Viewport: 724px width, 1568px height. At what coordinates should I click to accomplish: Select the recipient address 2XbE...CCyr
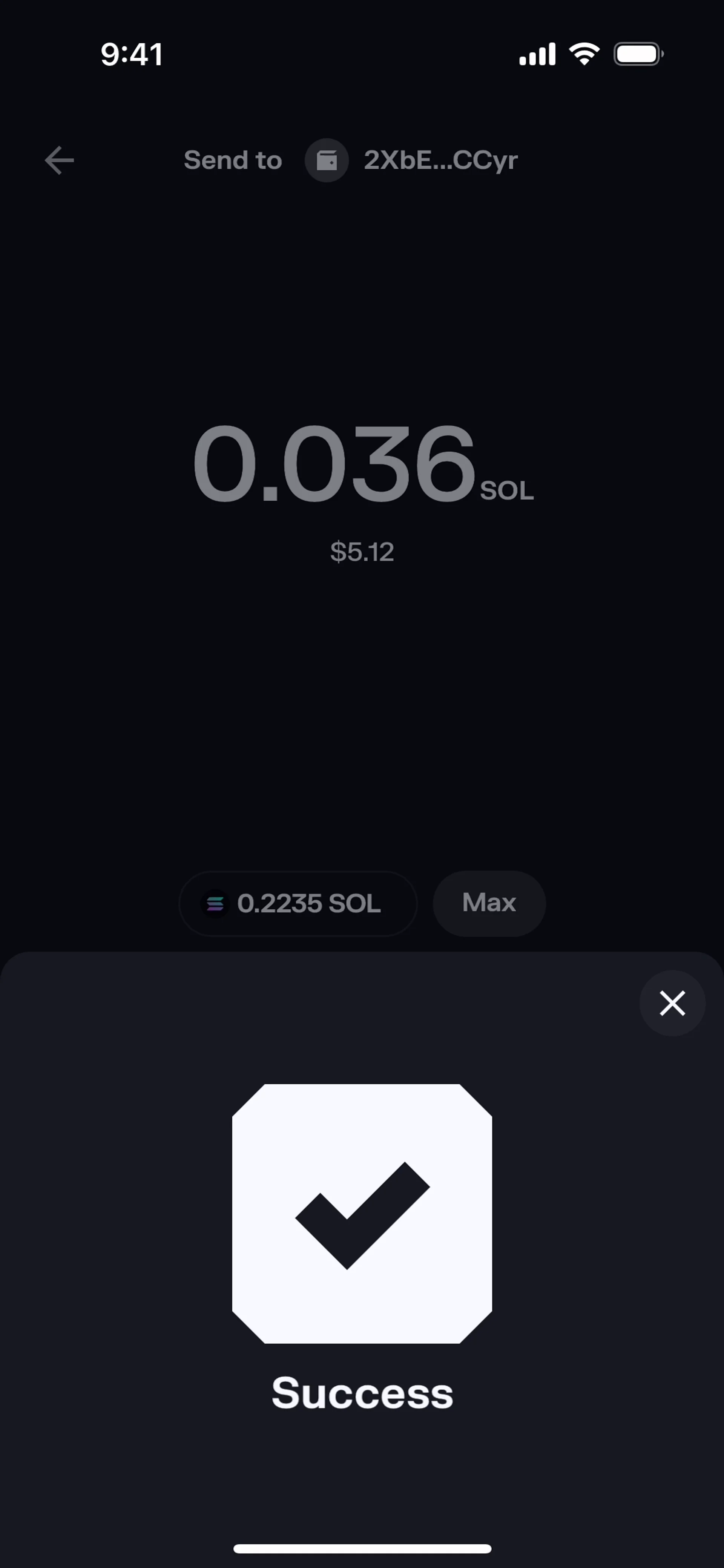tap(411, 160)
